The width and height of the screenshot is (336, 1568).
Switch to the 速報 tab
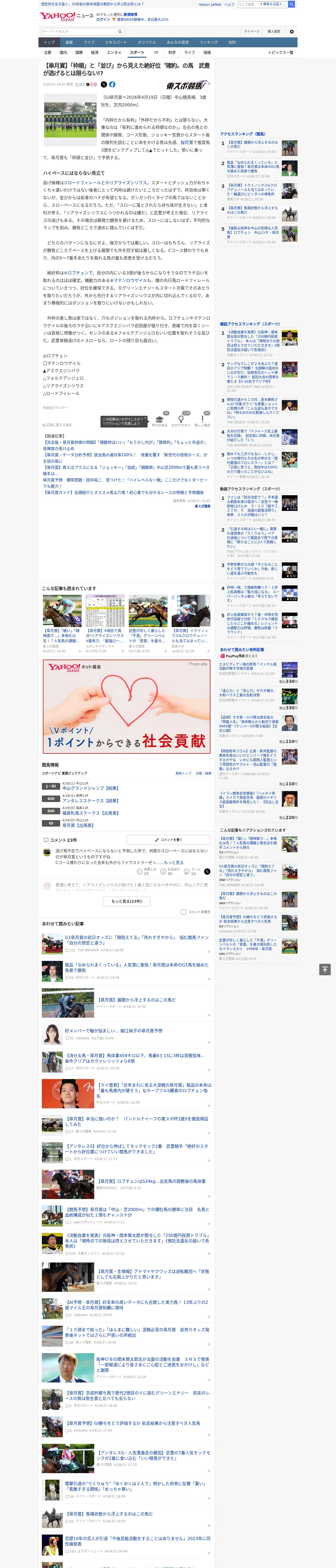click(69, 43)
